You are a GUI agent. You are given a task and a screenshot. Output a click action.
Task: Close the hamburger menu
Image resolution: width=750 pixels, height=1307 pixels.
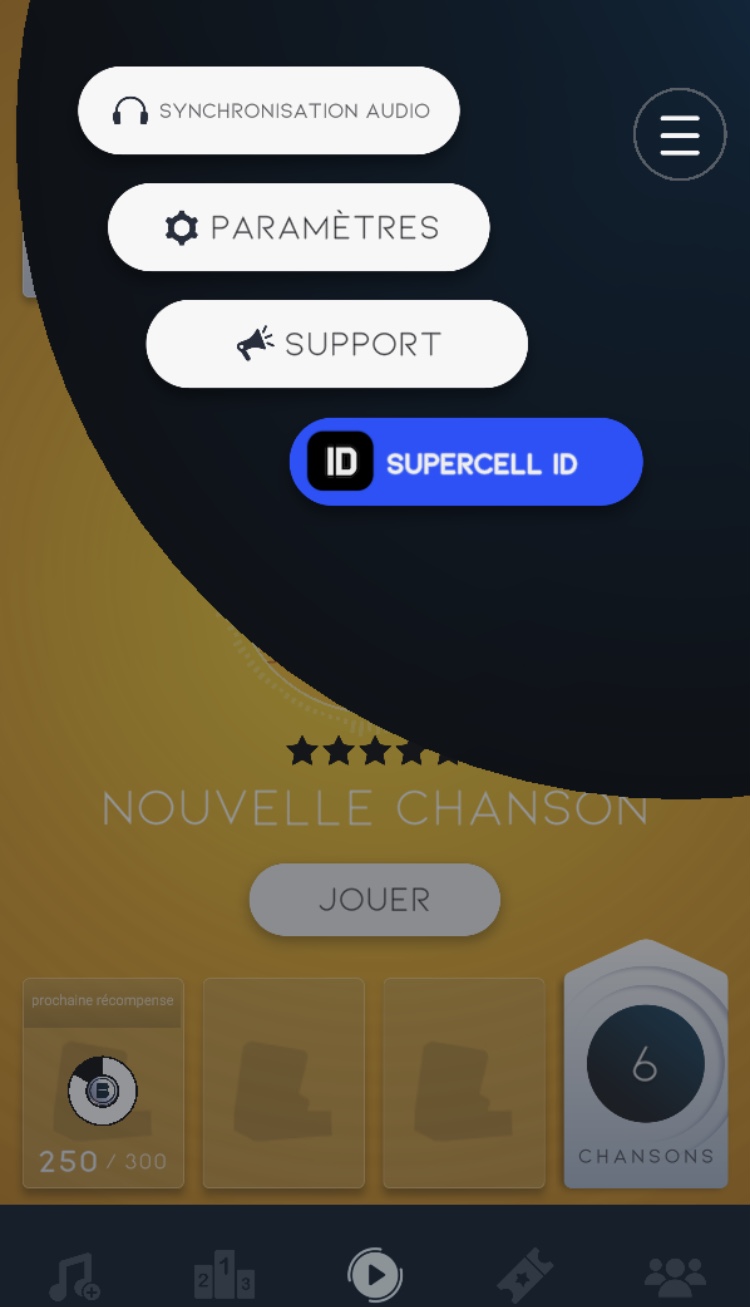click(x=680, y=135)
